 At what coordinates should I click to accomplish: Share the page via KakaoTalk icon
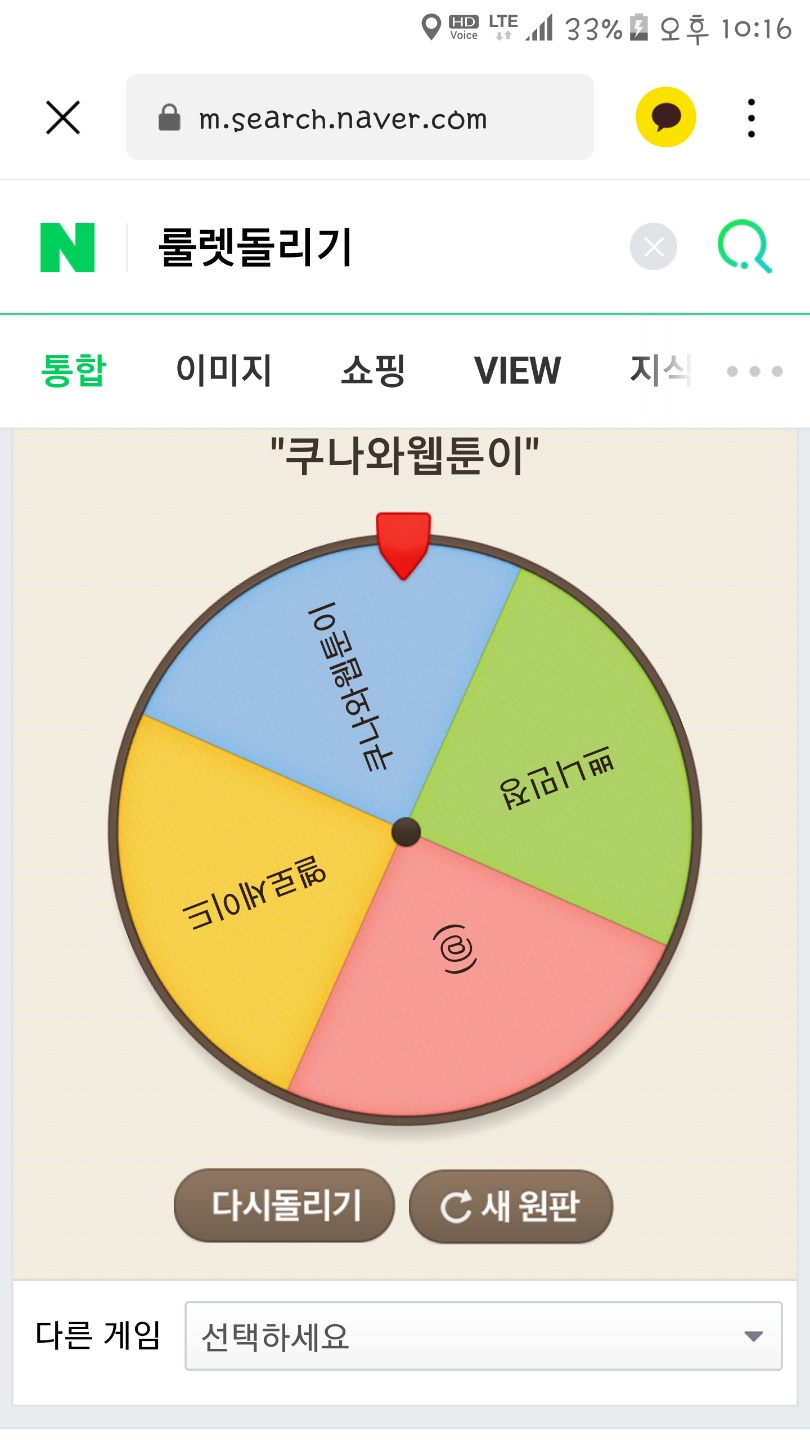click(x=665, y=118)
